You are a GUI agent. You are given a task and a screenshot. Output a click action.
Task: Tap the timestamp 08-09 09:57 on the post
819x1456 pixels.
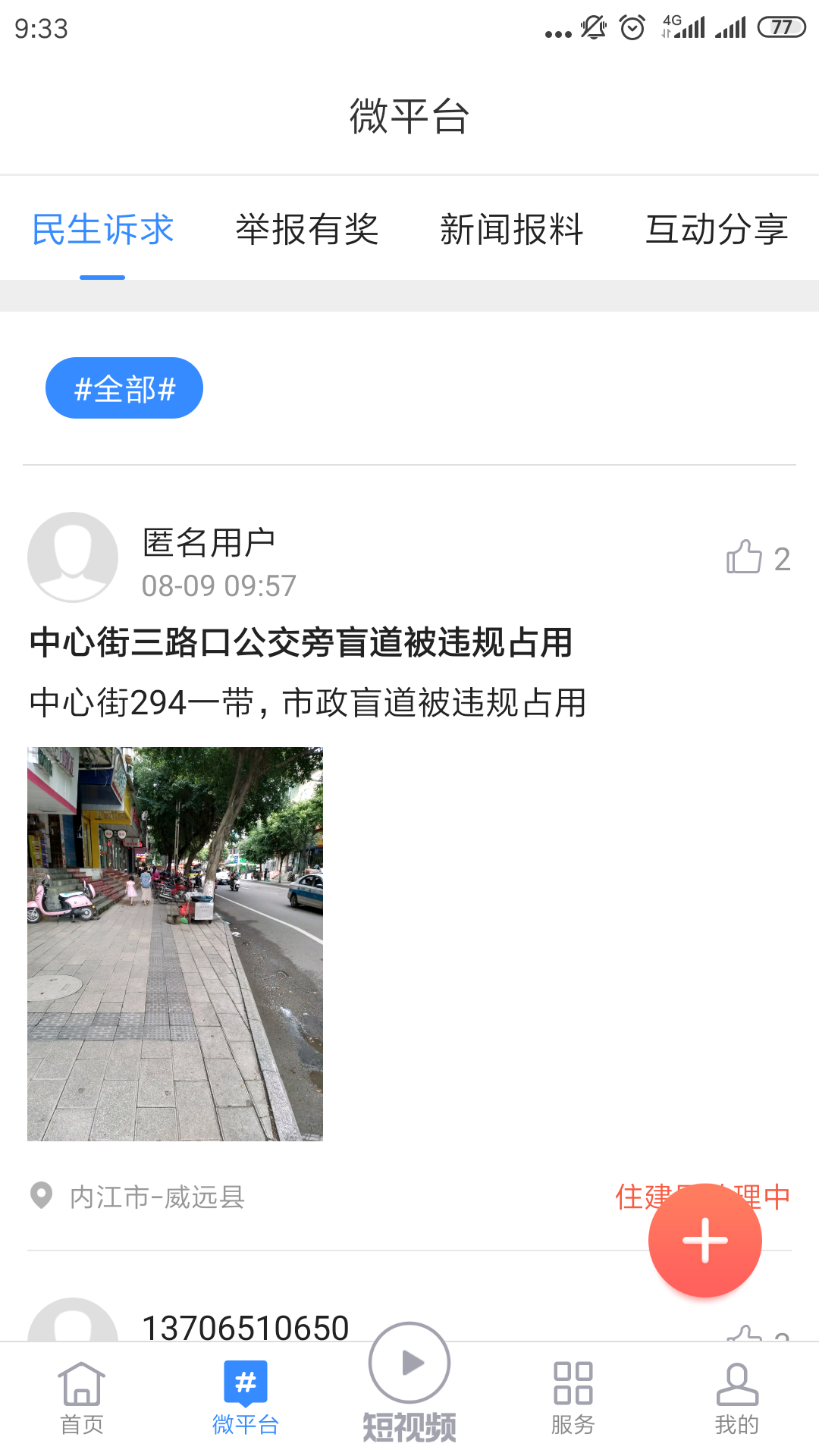click(x=218, y=585)
